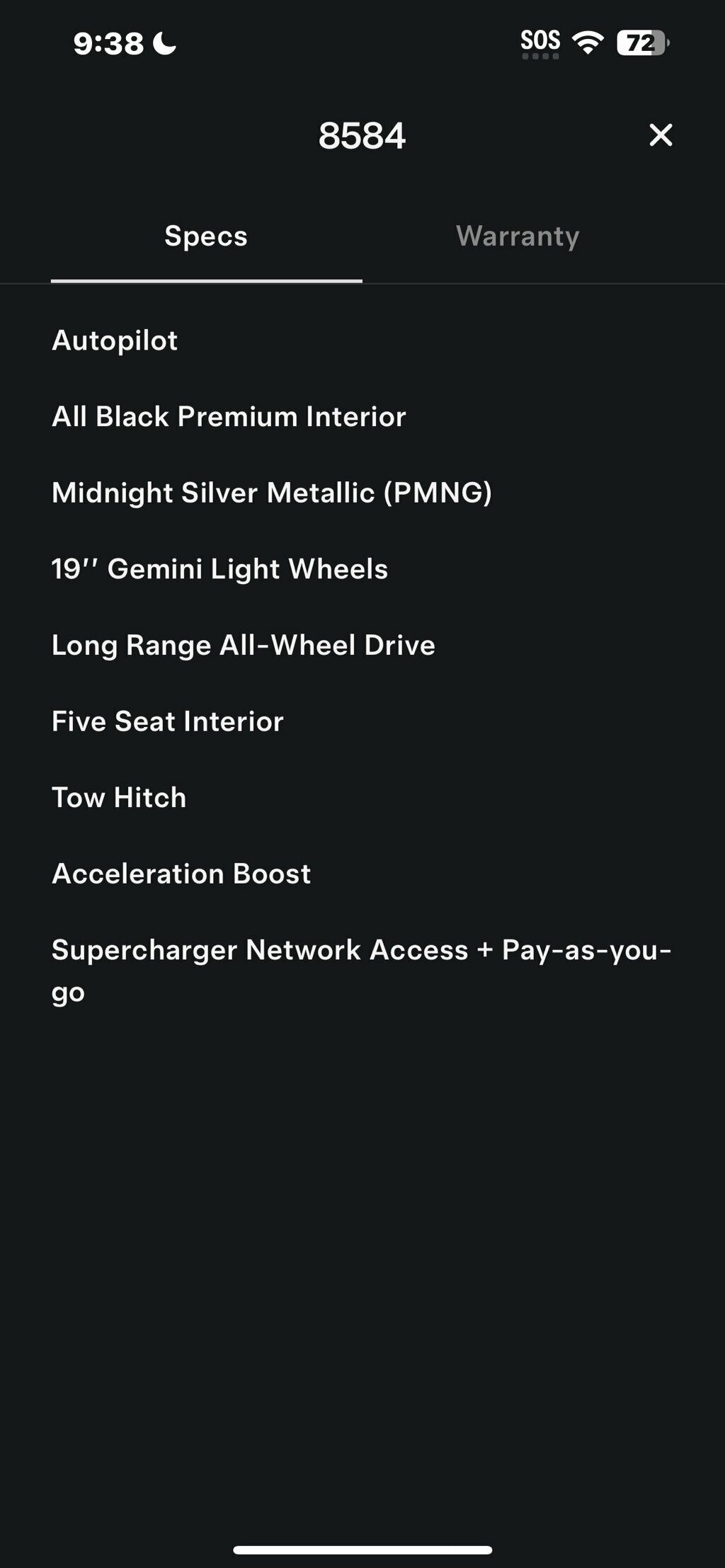Switch to the Warranty tab
The image size is (725, 1568).
518,236
